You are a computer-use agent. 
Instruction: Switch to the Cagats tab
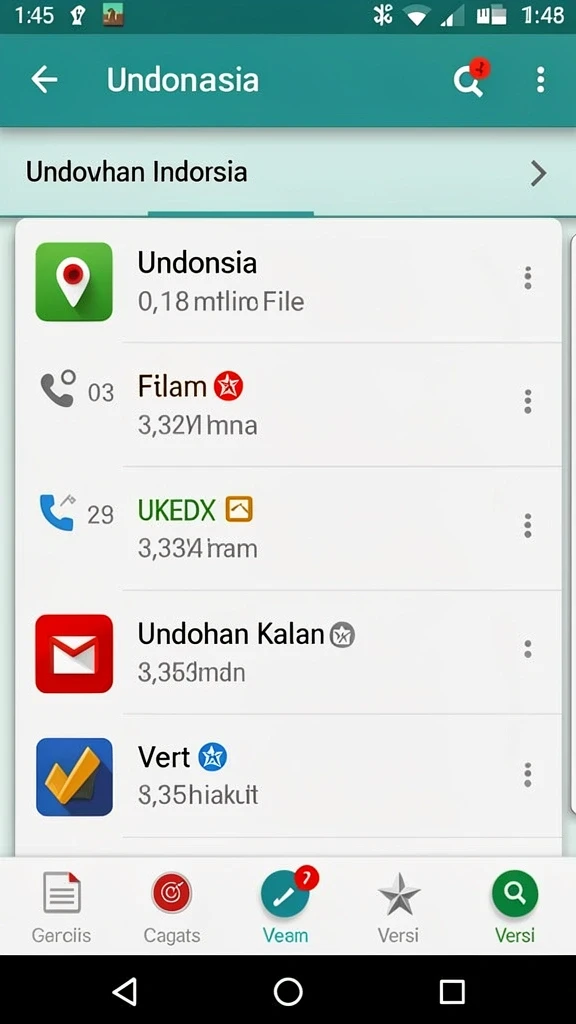click(172, 908)
